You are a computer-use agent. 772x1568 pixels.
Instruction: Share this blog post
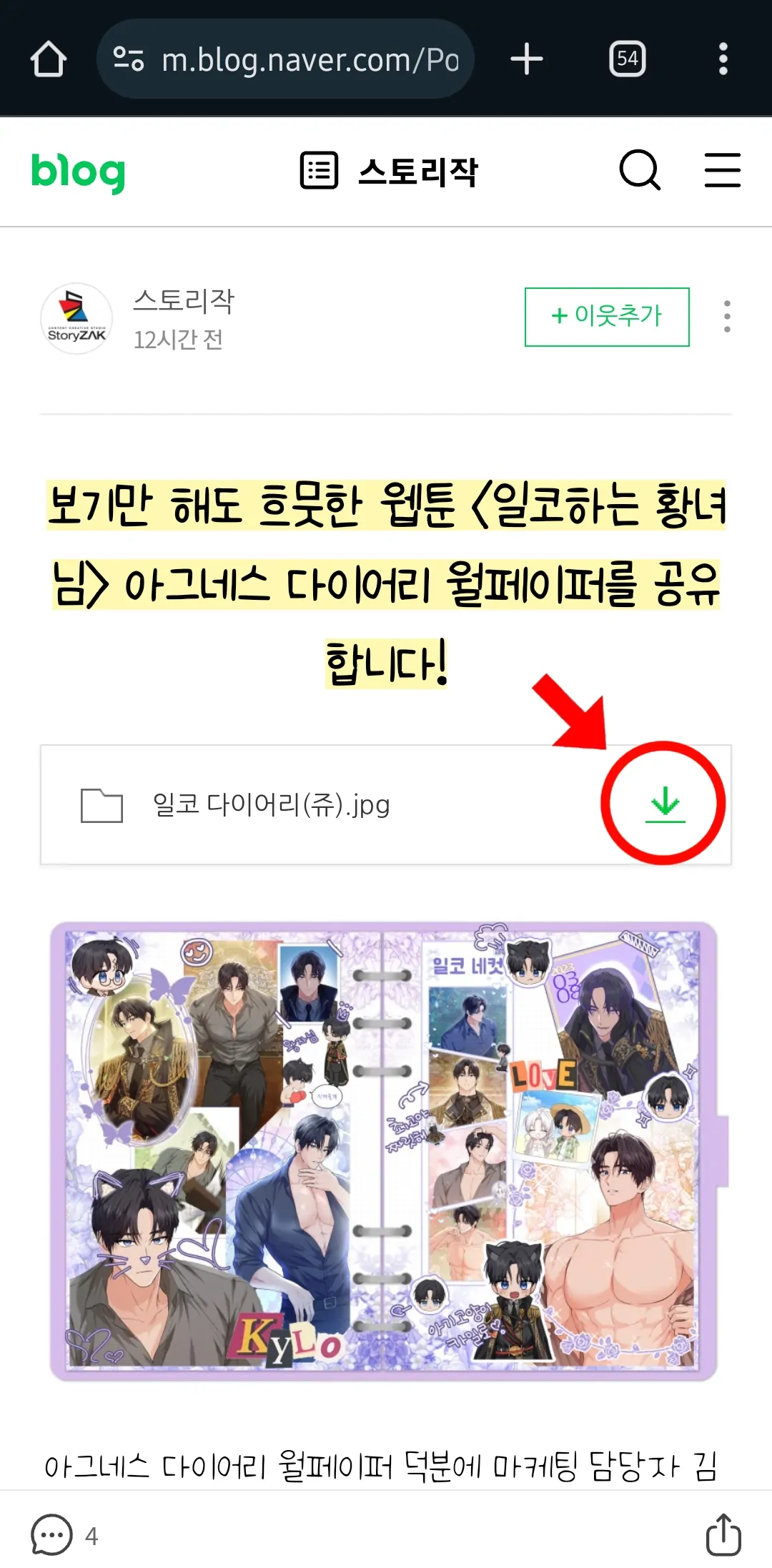pos(723,1534)
